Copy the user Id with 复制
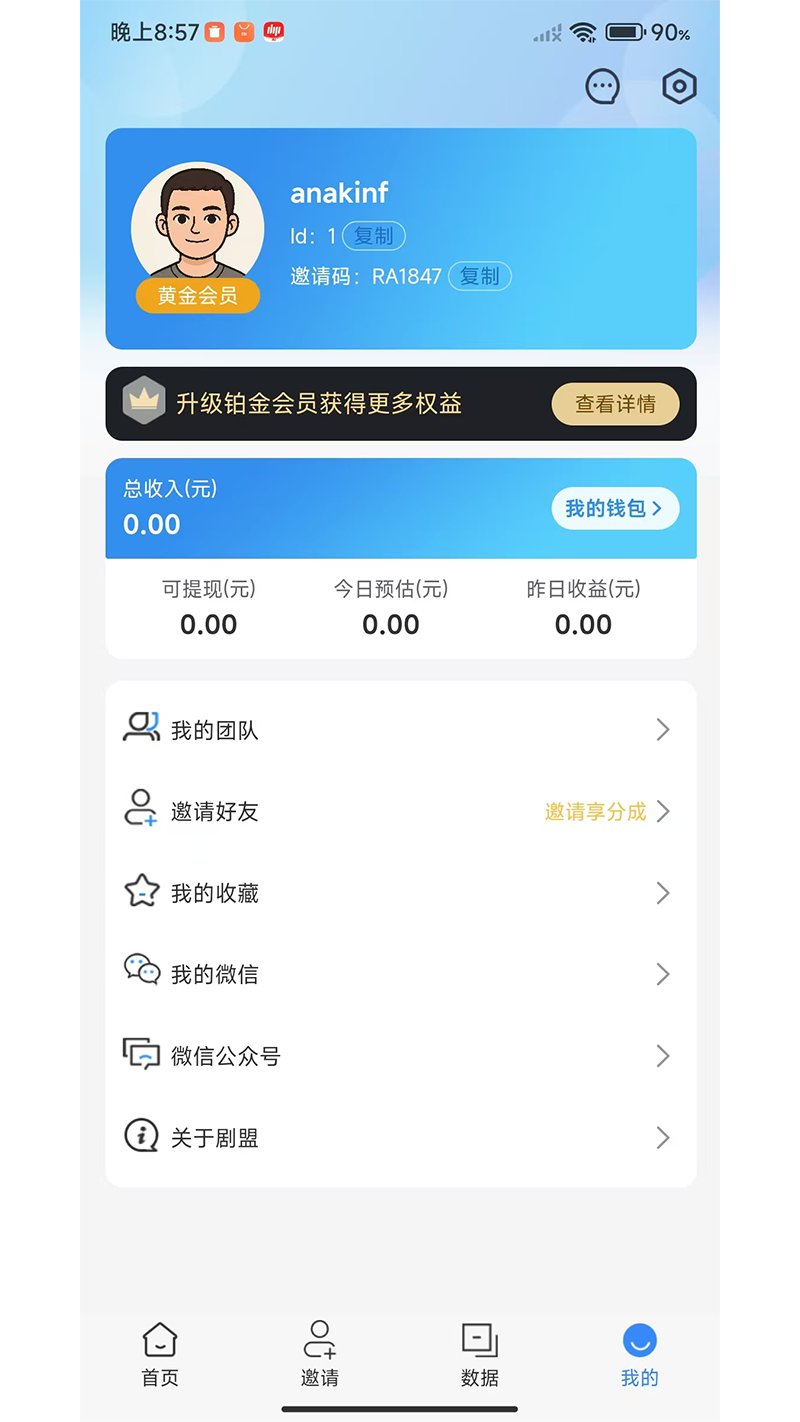The width and height of the screenshot is (800, 1422). coord(373,236)
